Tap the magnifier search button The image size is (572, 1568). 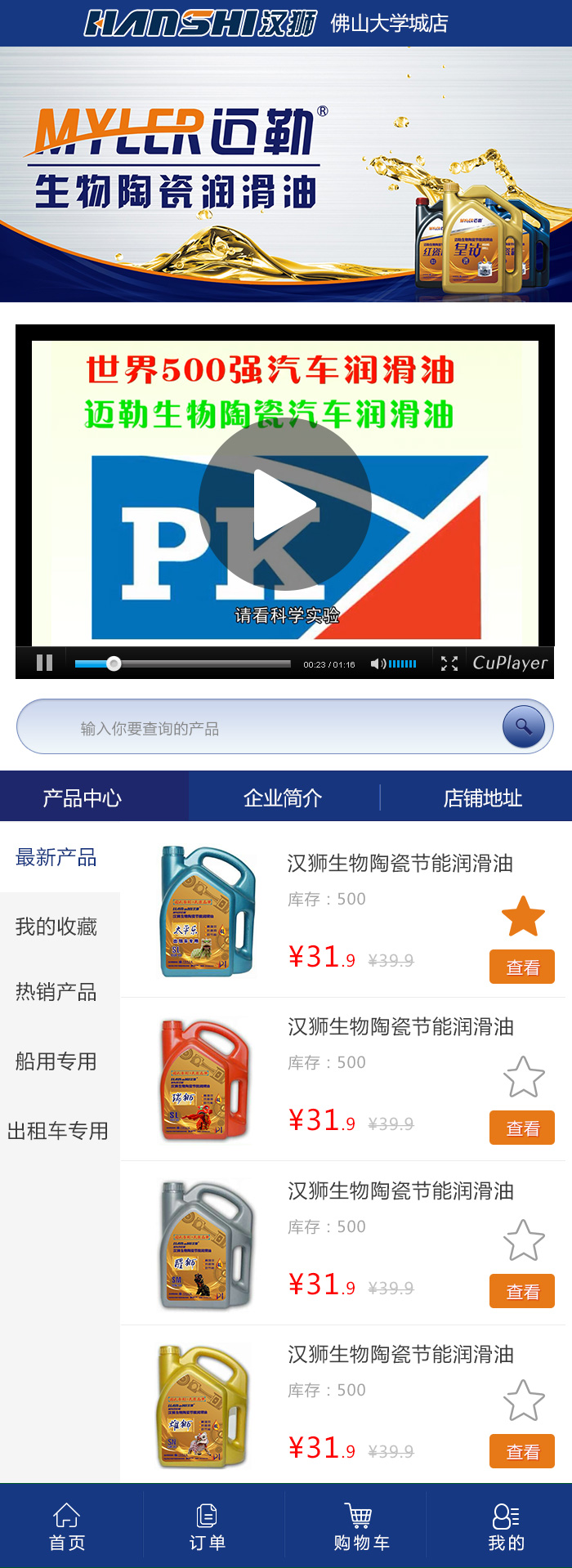[x=524, y=726]
